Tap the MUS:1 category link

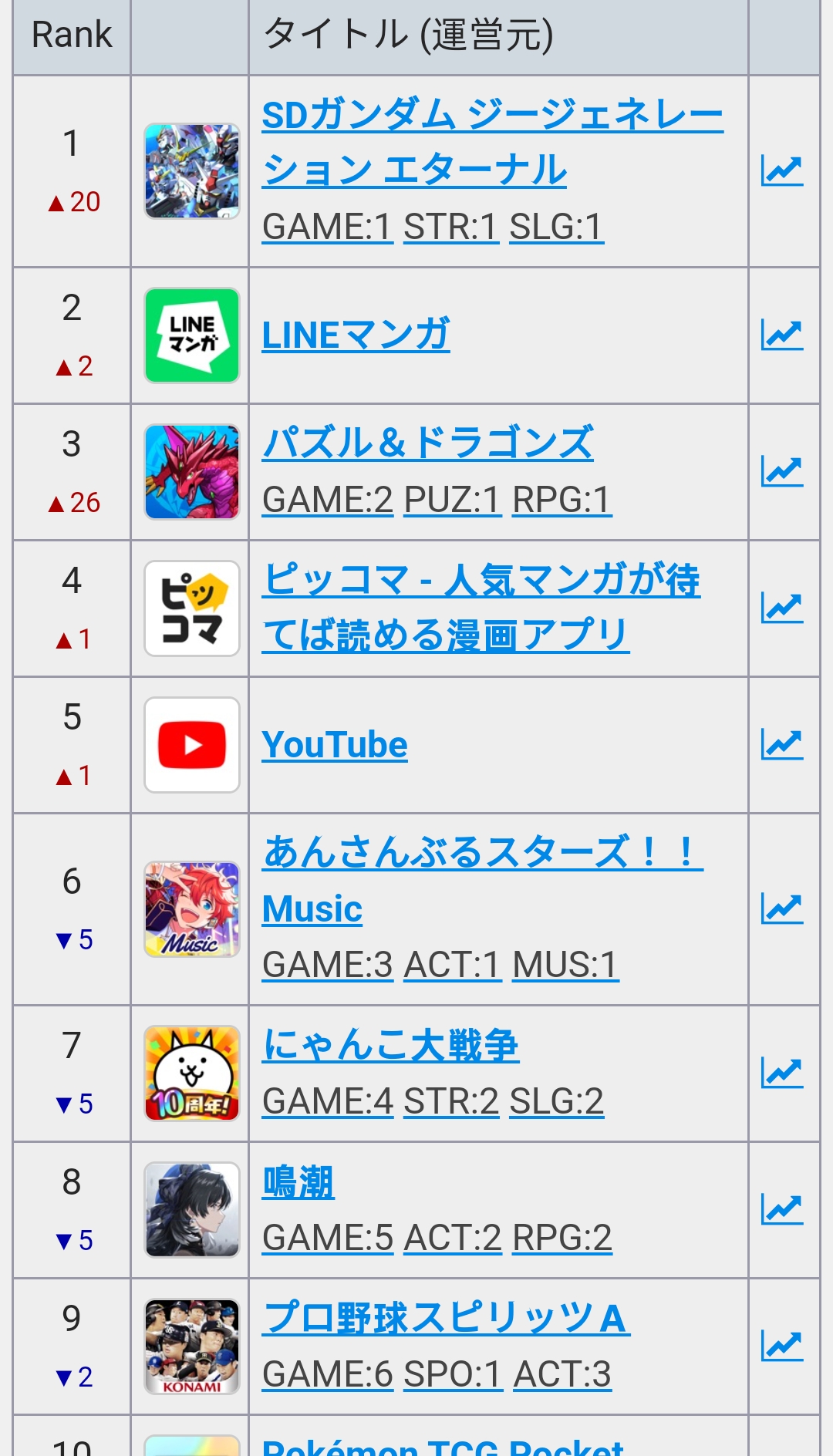coord(565,965)
